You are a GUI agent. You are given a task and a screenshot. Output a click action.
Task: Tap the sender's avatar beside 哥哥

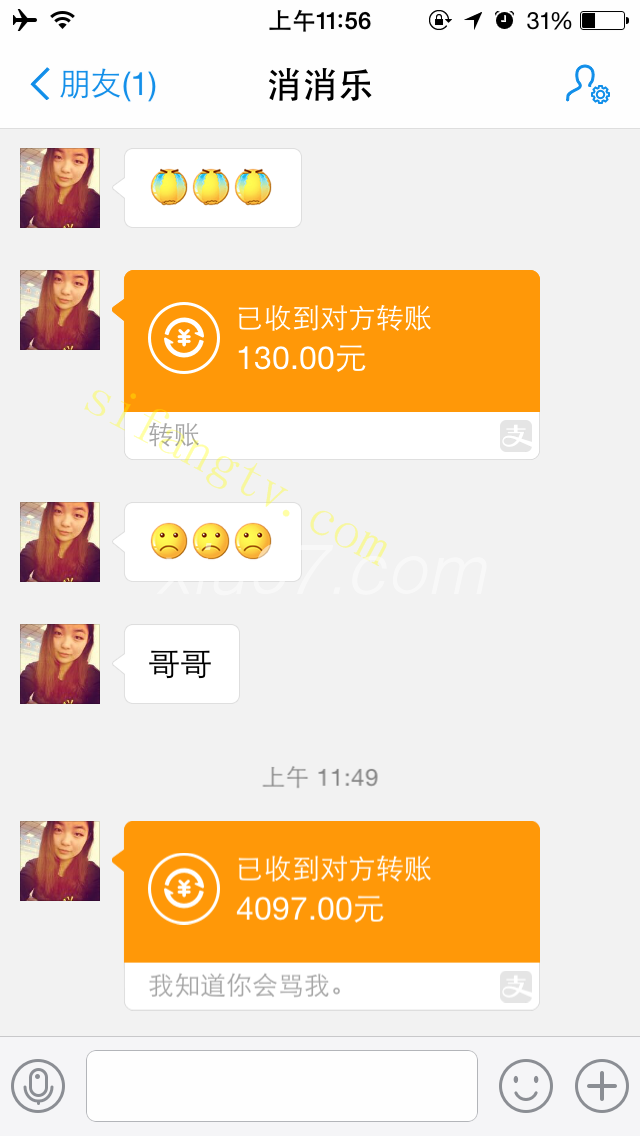tap(60, 664)
